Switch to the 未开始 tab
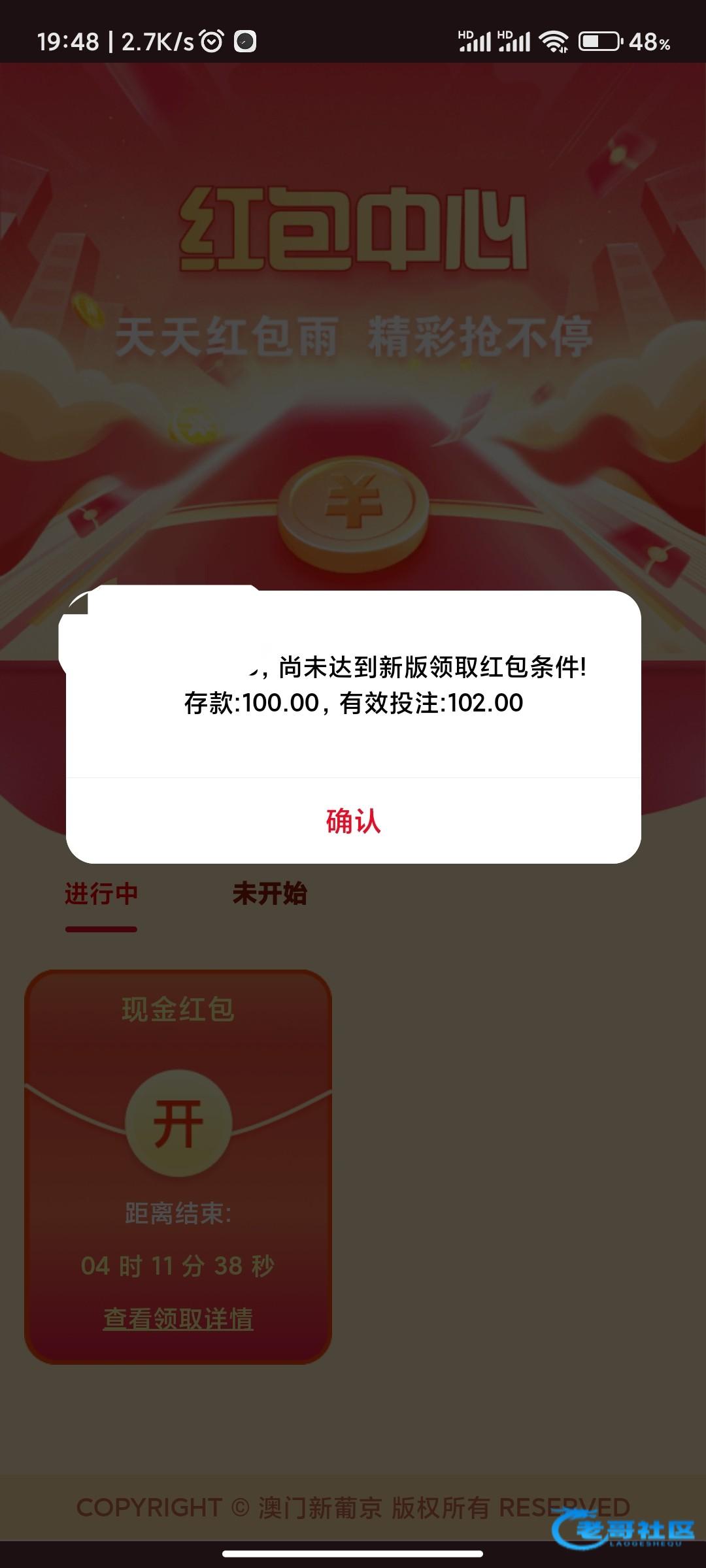This screenshot has width=706, height=1568. click(269, 893)
